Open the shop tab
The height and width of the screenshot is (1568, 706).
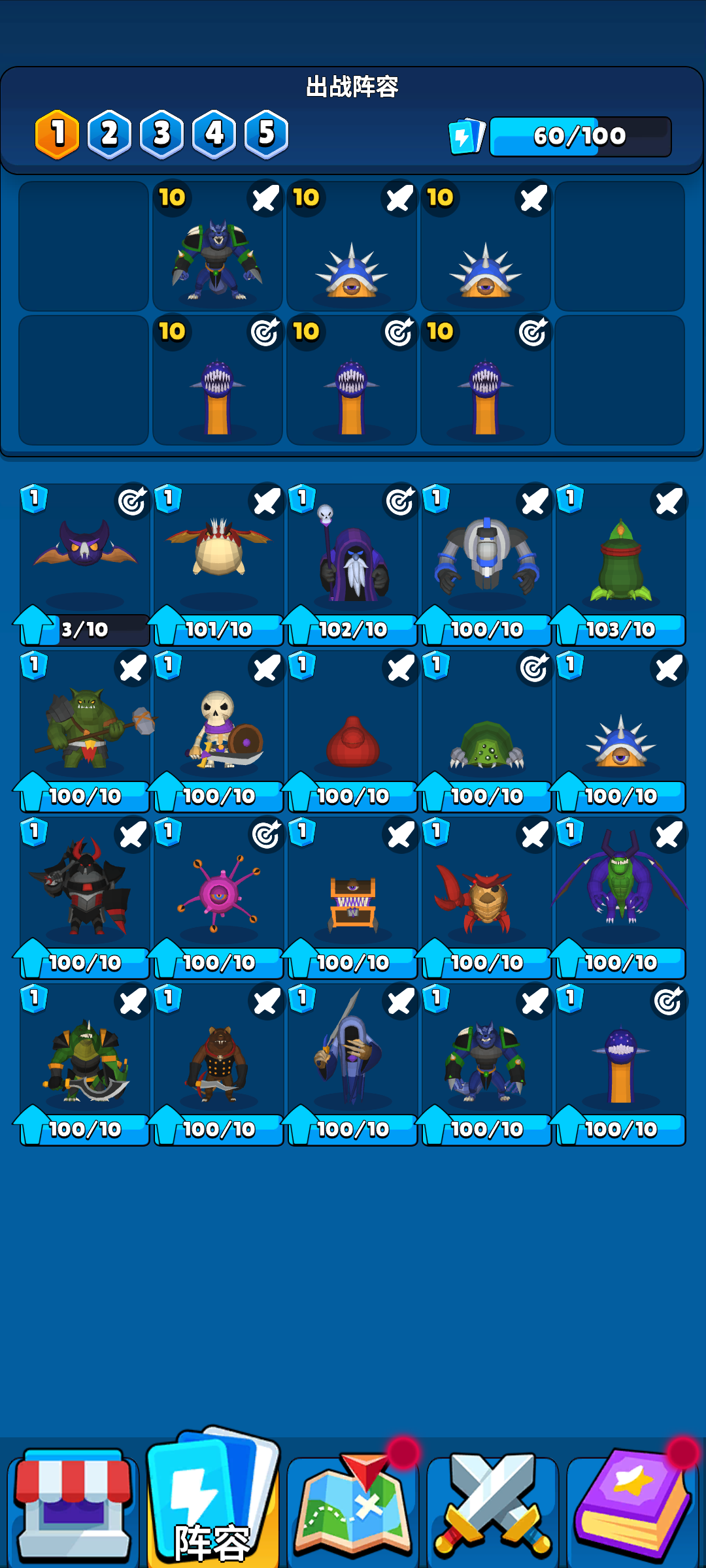[x=73, y=1503]
